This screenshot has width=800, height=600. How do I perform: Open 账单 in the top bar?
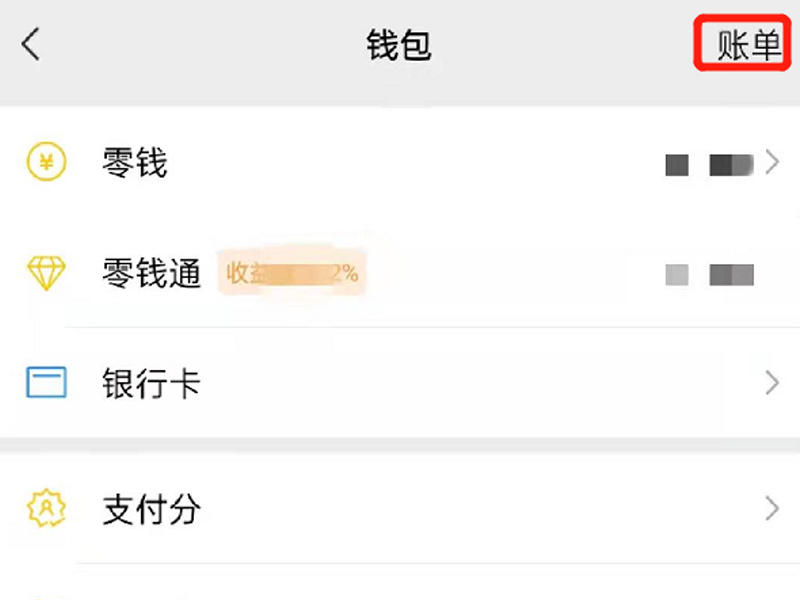[747, 45]
